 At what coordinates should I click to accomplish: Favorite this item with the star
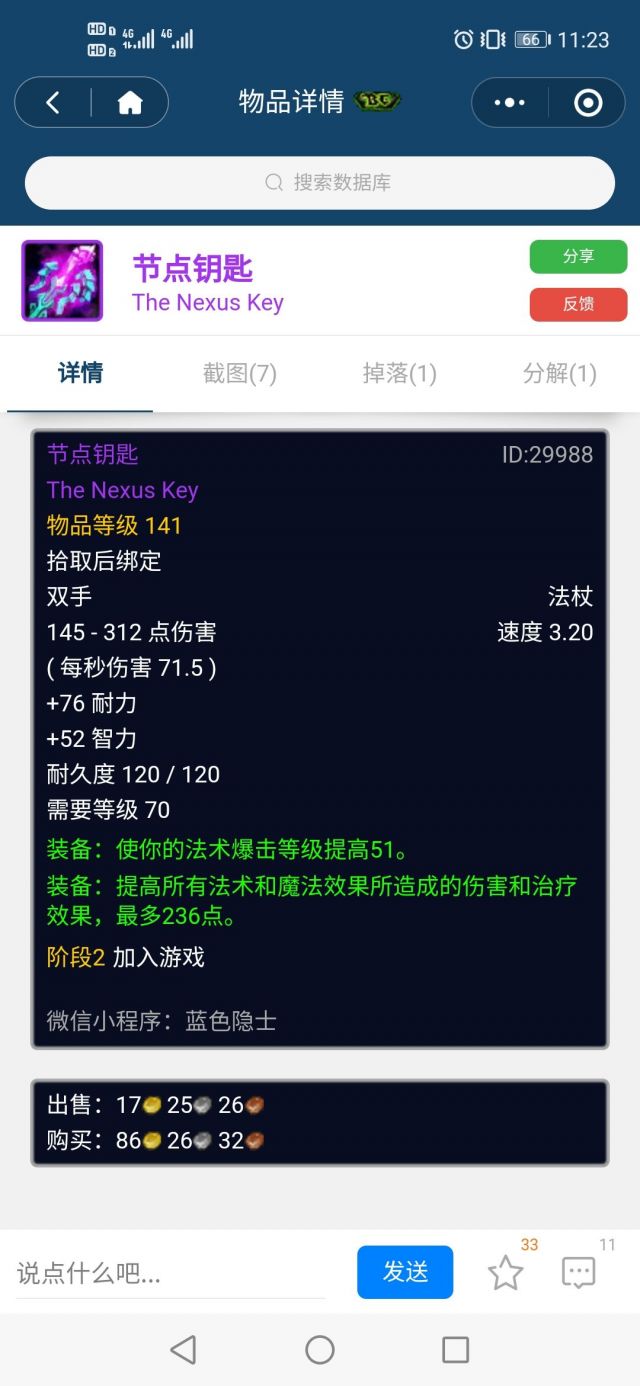point(505,1273)
